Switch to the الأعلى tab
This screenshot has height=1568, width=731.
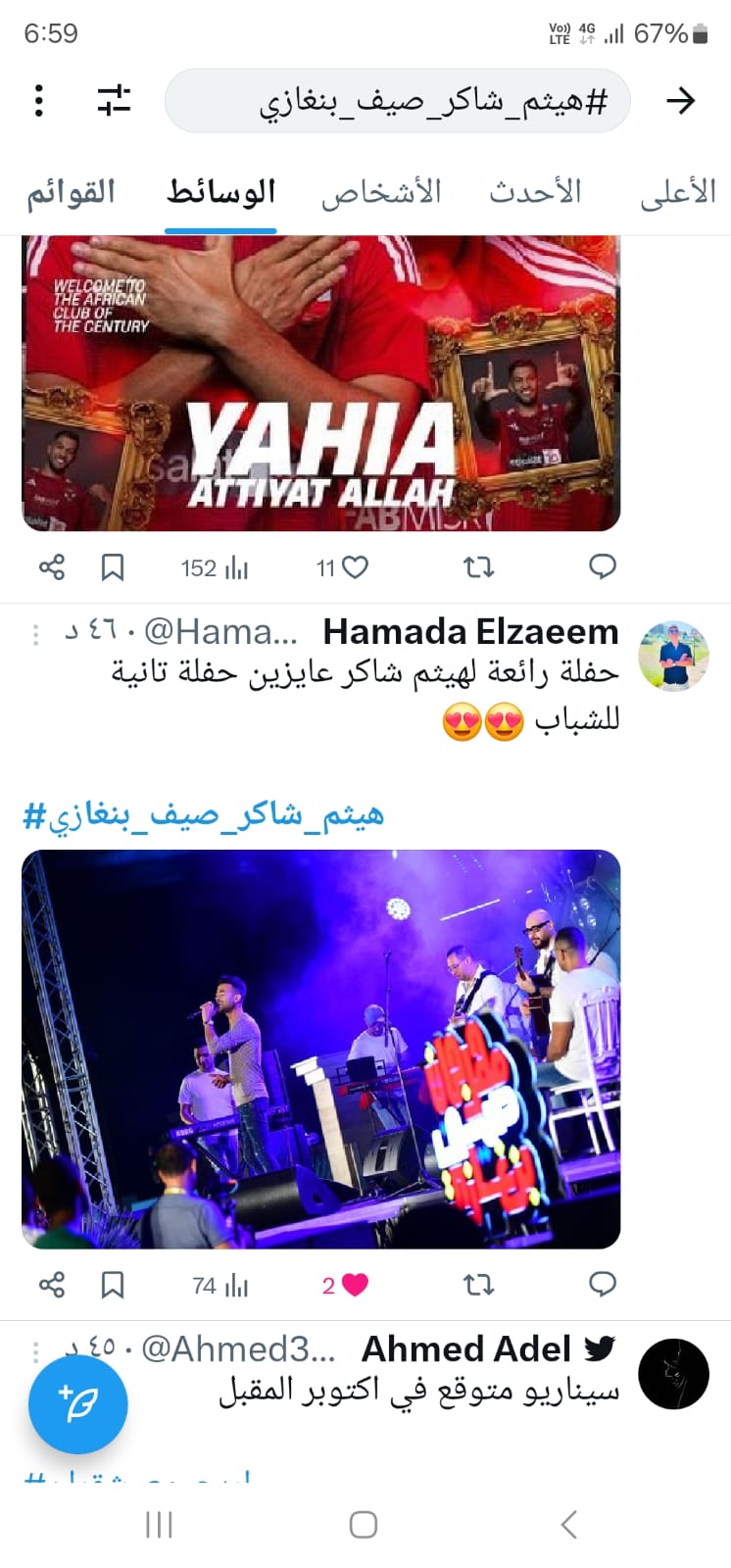(678, 192)
